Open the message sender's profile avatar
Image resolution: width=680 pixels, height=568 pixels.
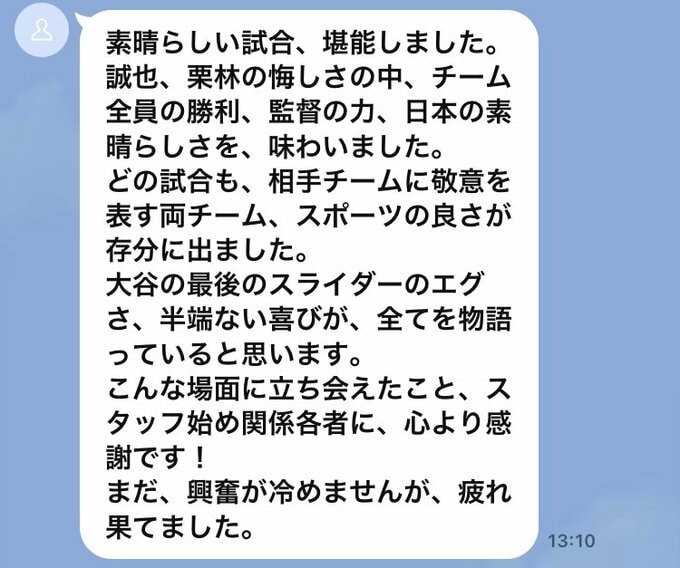(x=42, y=31)
